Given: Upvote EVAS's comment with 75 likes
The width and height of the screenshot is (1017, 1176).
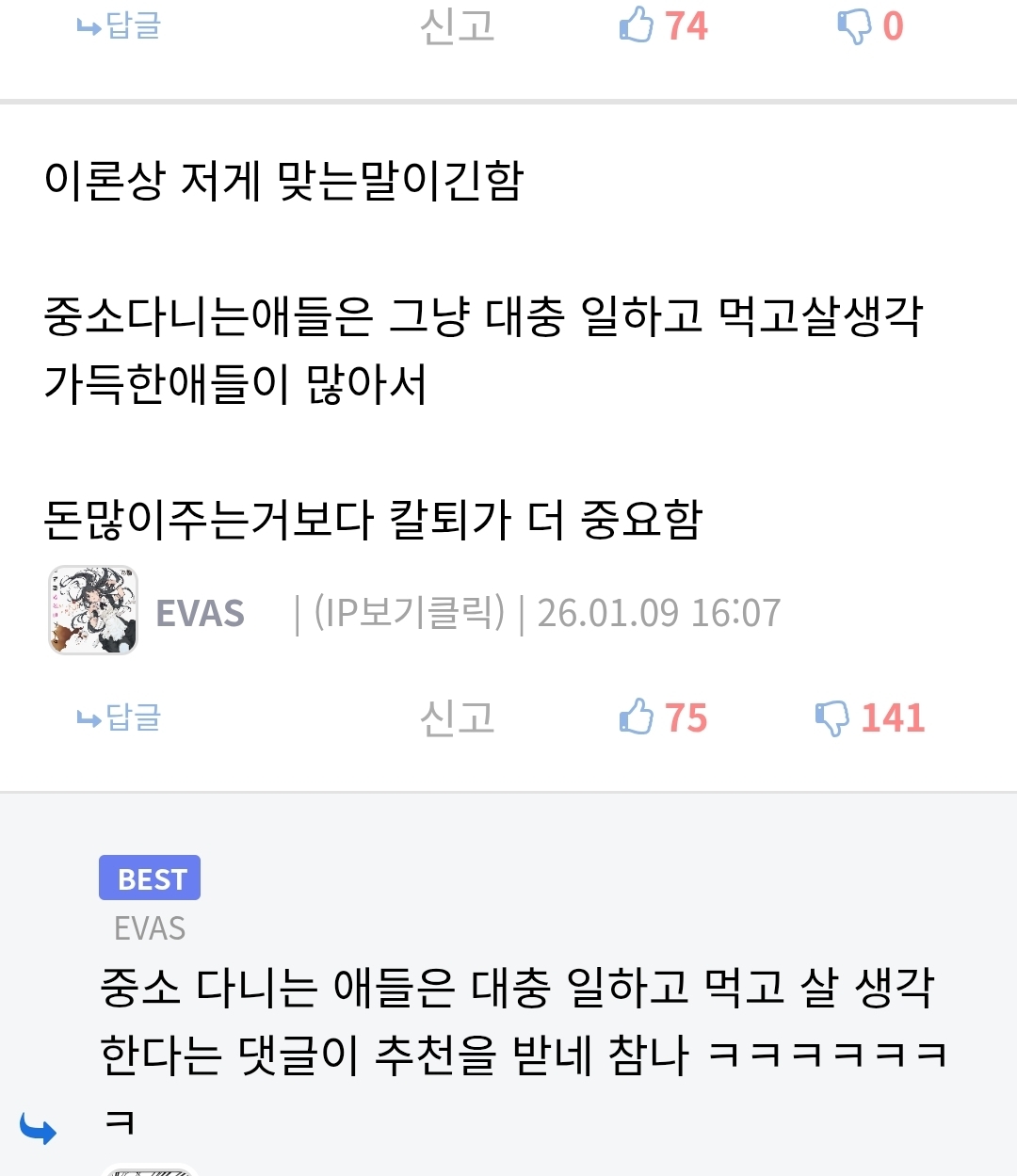Looking at the screenshot, I should [638, 717].
